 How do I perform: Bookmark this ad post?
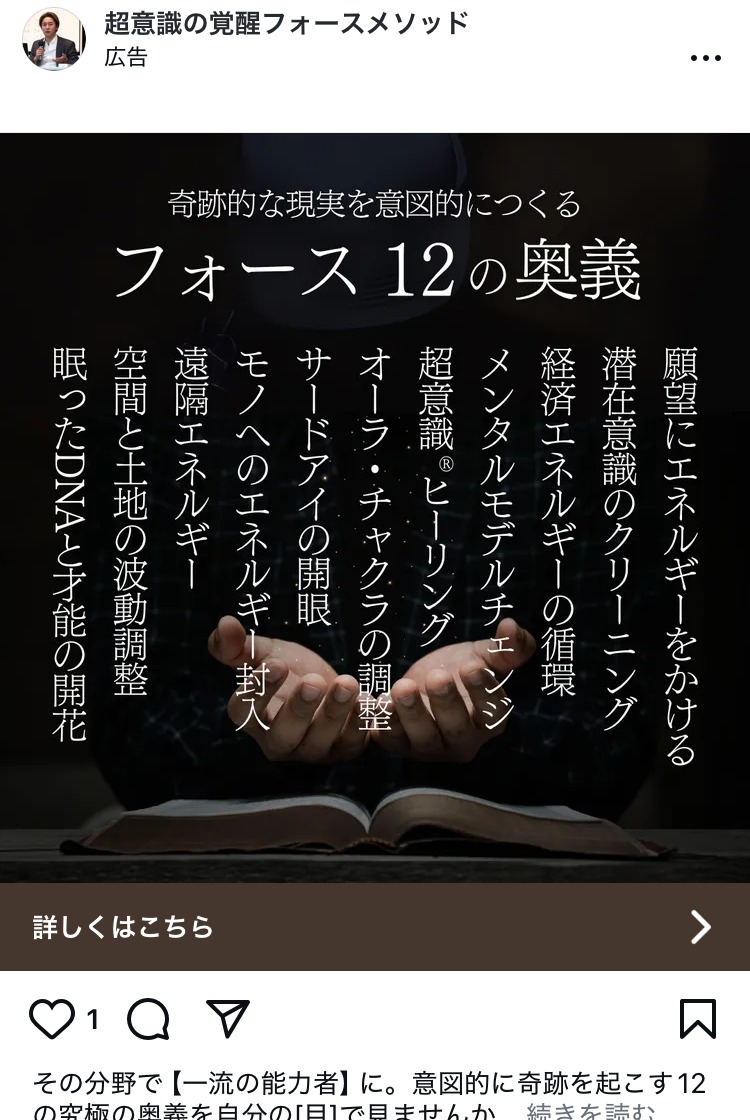[x=697, y=1018]
